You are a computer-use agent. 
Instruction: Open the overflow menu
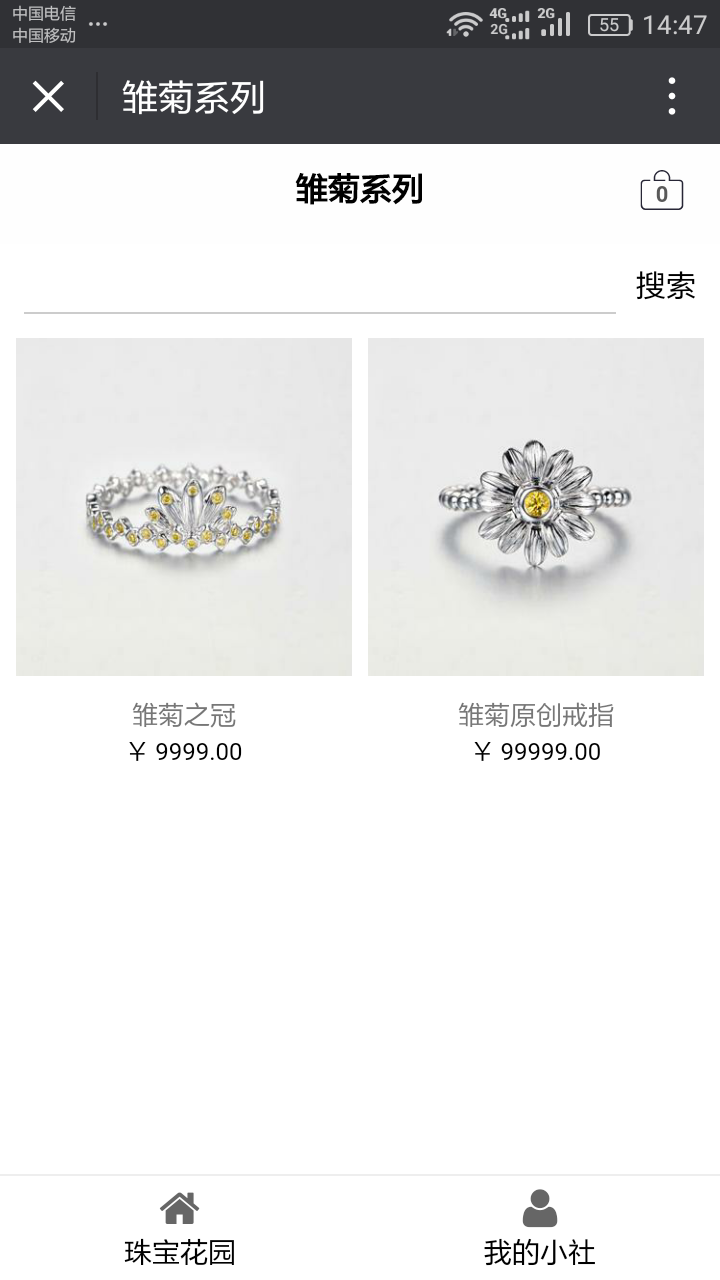(x=672, y=97)
